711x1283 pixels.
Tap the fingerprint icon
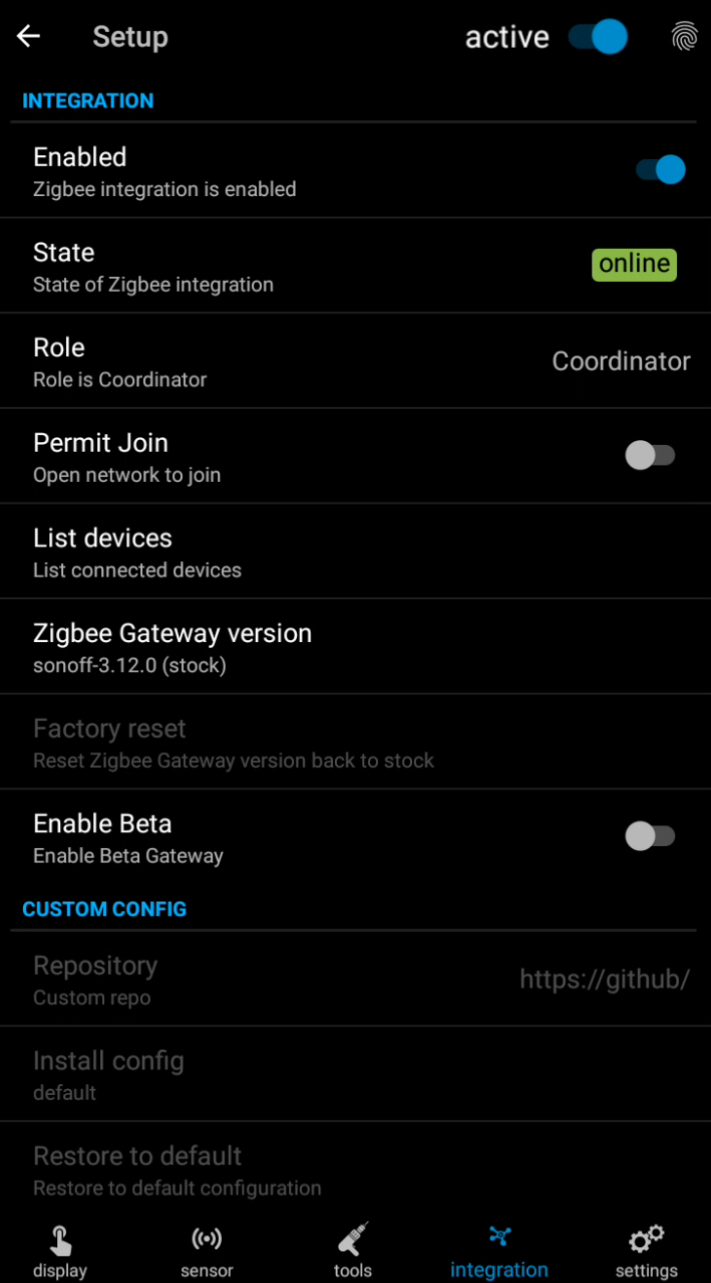click(x=684, y=37)
